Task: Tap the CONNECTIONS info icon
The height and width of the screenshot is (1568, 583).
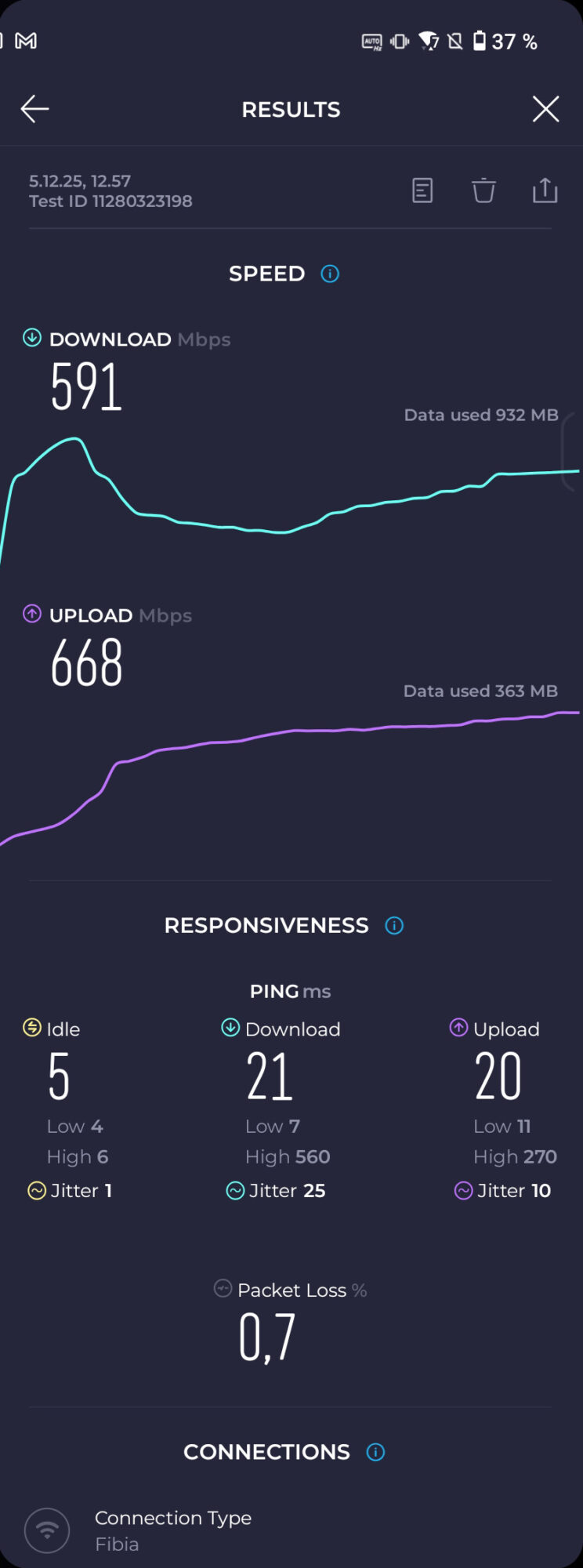Action: 376,1452
